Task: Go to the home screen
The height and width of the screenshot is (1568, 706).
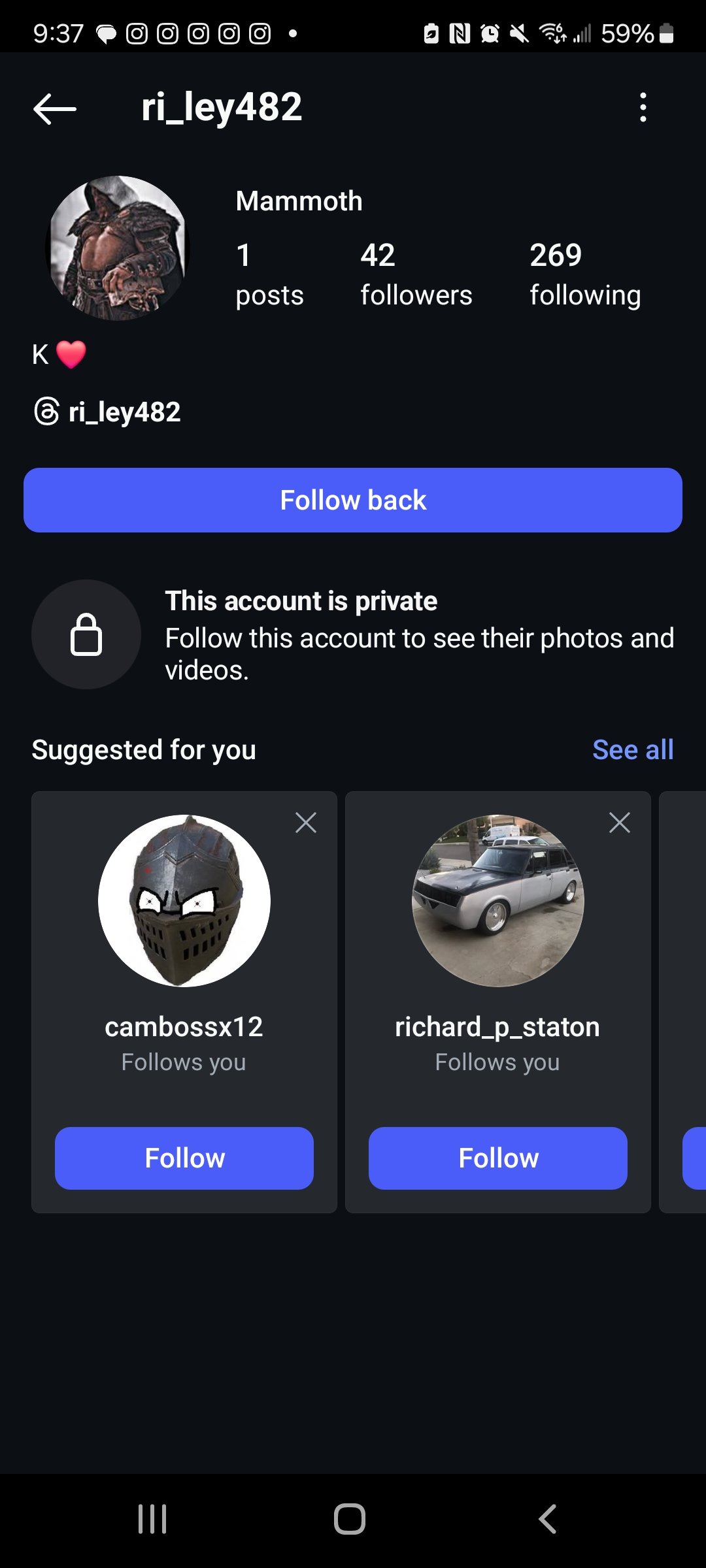Action: [x=350, y=1519]
